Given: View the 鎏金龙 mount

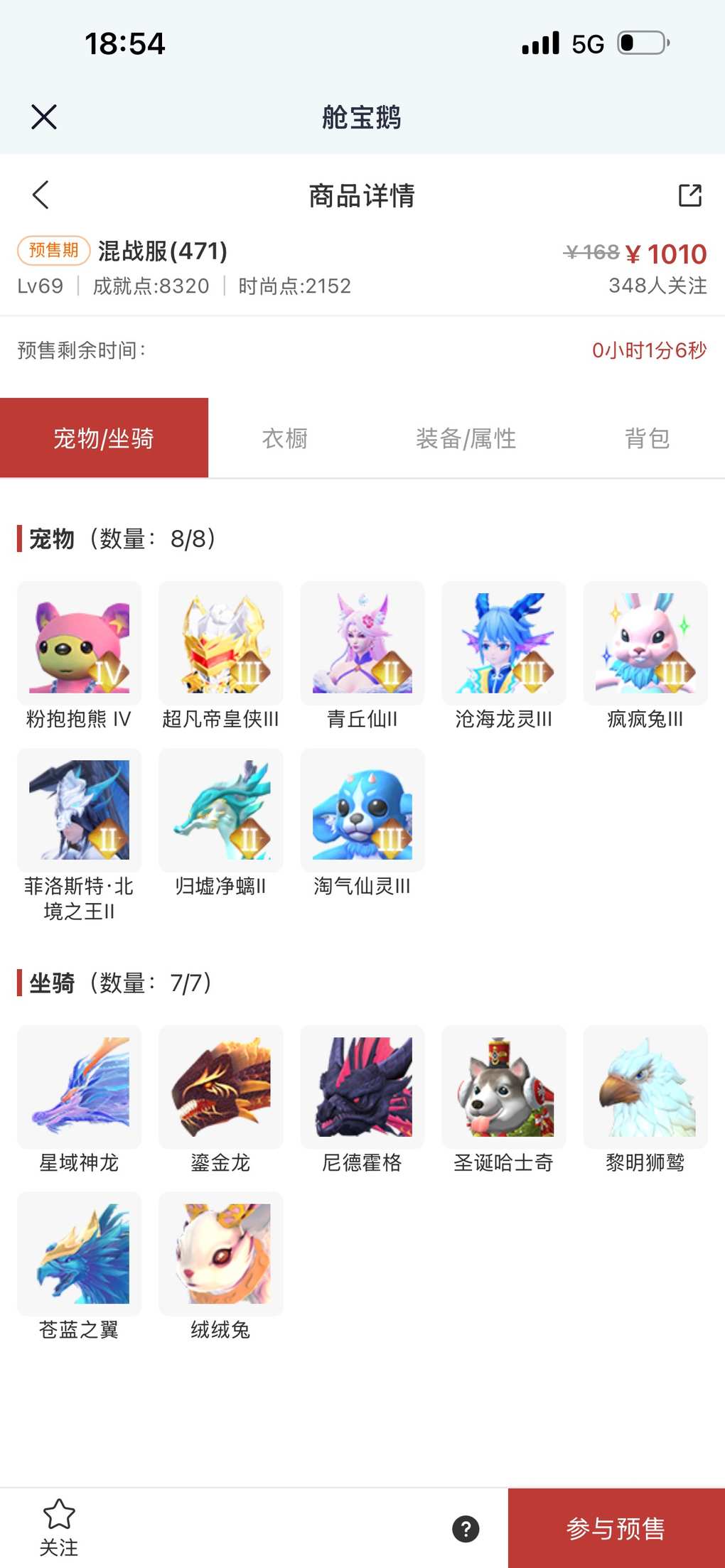Looking at the screenshot, I should click(x=220, y=1086).
